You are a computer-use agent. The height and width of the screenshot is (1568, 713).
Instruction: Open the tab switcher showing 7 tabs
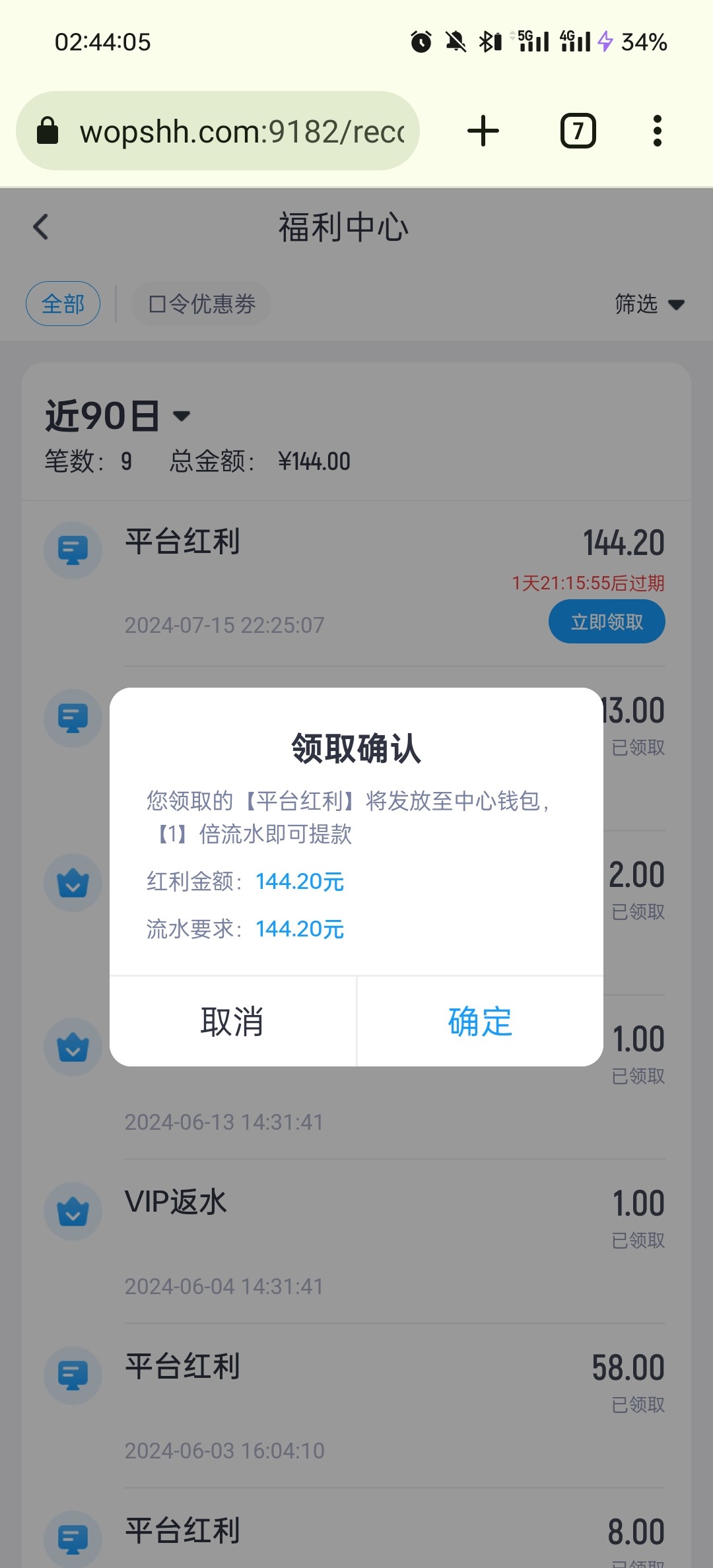tap(578, 131)
